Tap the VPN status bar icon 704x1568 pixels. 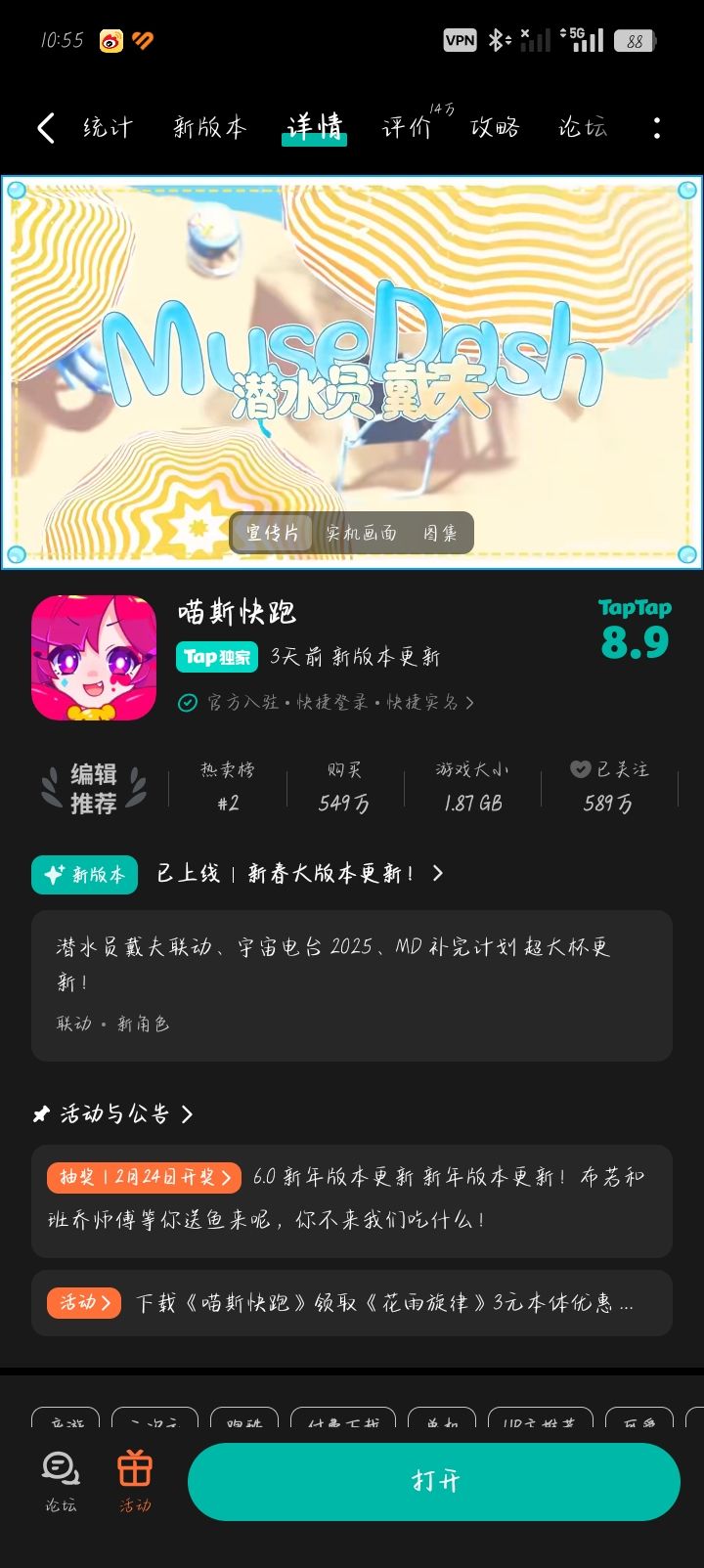[x=459, y=41]
